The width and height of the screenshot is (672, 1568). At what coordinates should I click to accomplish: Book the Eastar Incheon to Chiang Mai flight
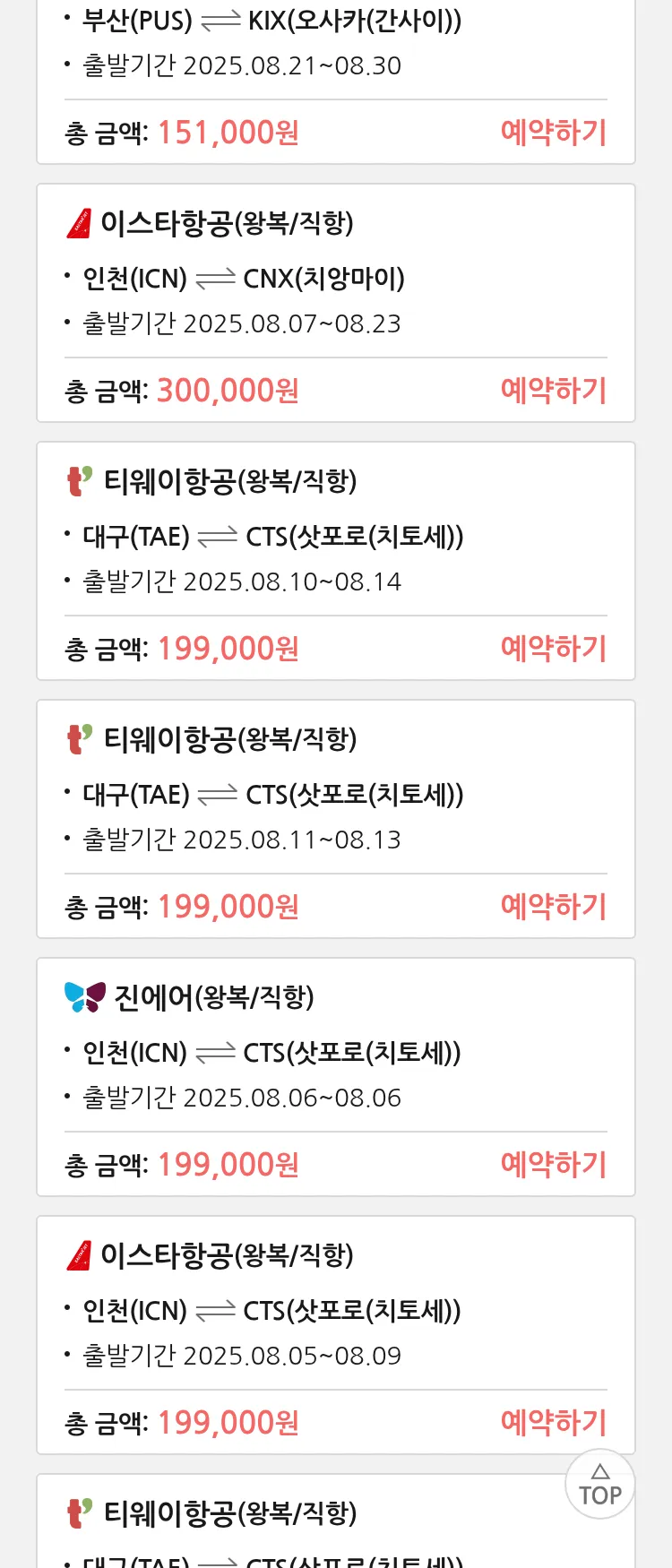pyautogui.click(x=553, y=391)
